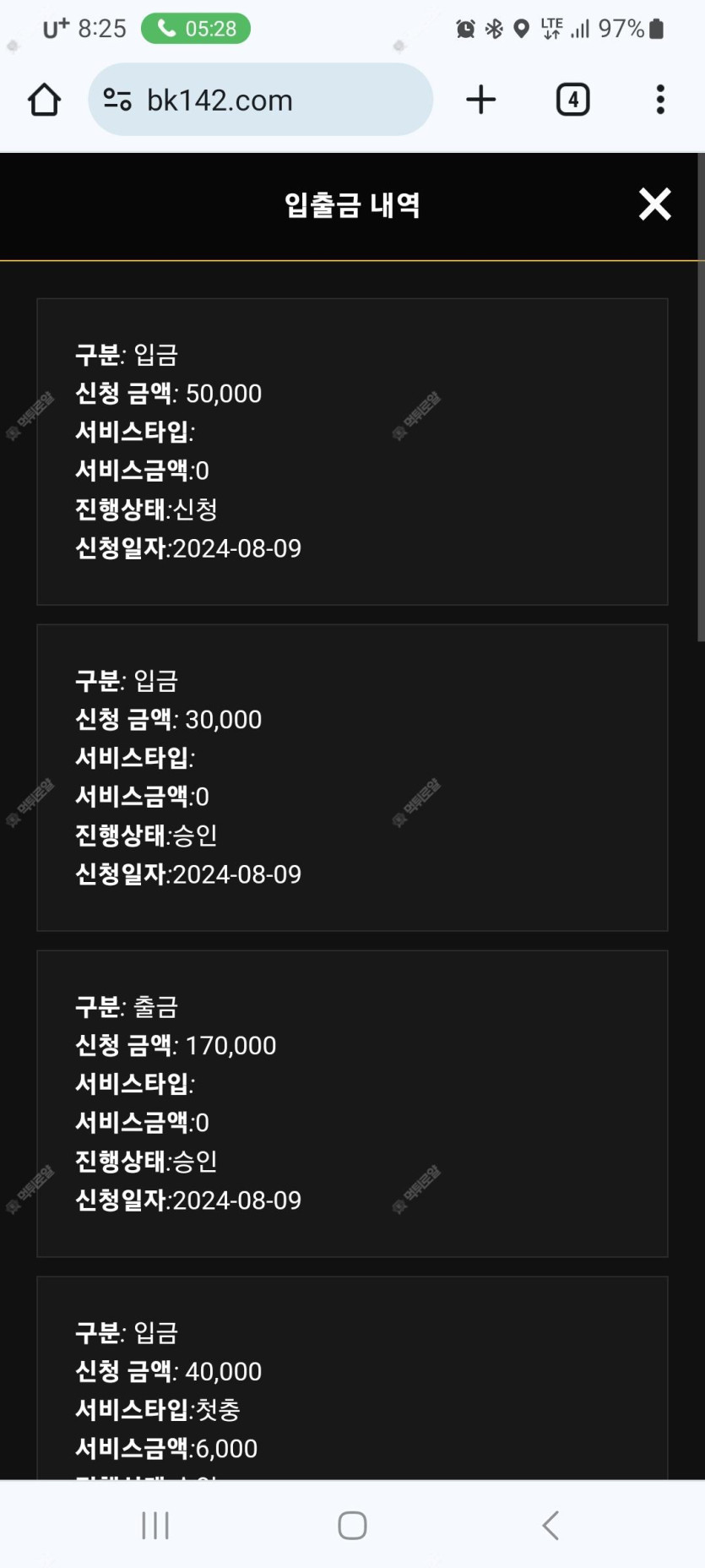Open the tab switcher showing 4 tabs

pyautogui.click(x=572, y=100)
